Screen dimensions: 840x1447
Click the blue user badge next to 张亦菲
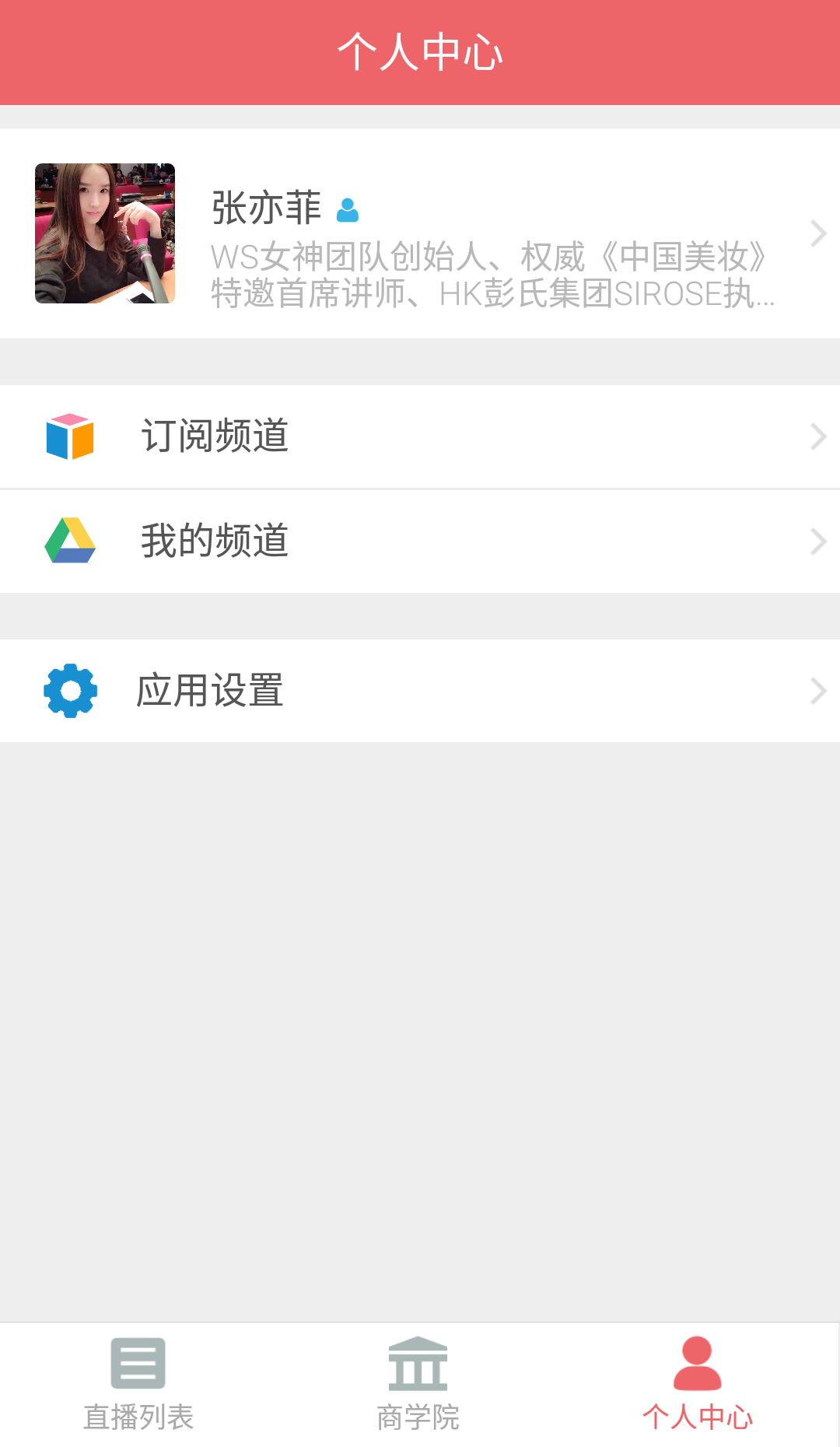point(347,208)
